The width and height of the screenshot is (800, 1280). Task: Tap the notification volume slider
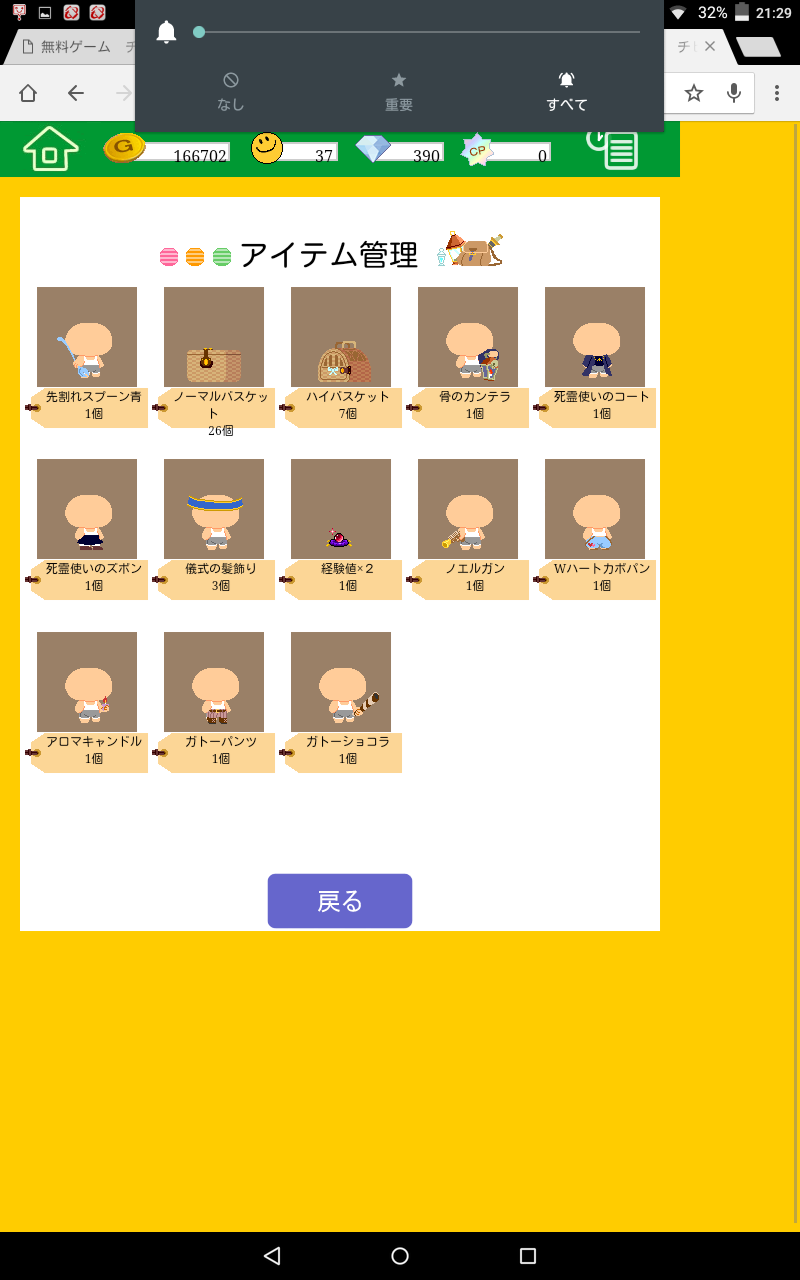pos(420,32)
